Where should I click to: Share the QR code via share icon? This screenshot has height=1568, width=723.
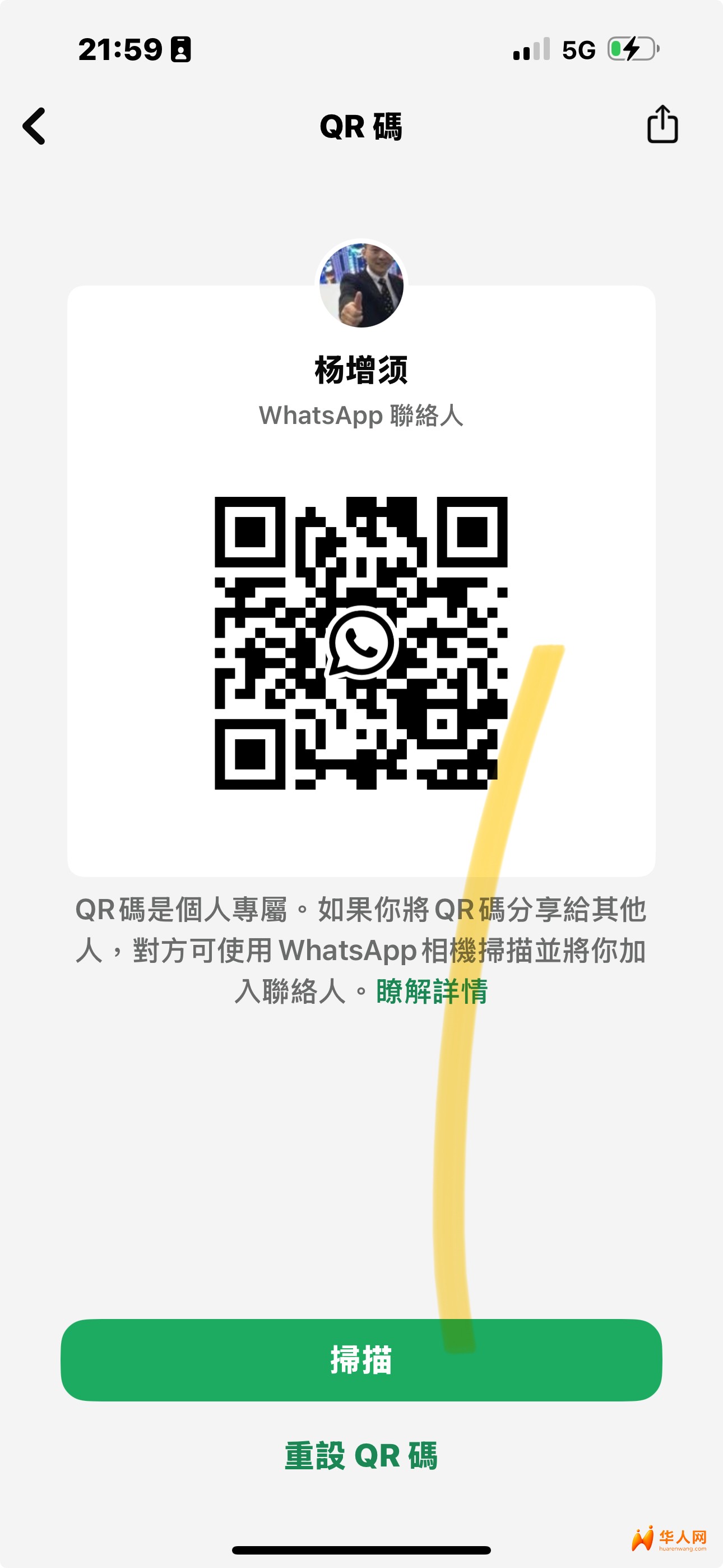pos(662,124)
